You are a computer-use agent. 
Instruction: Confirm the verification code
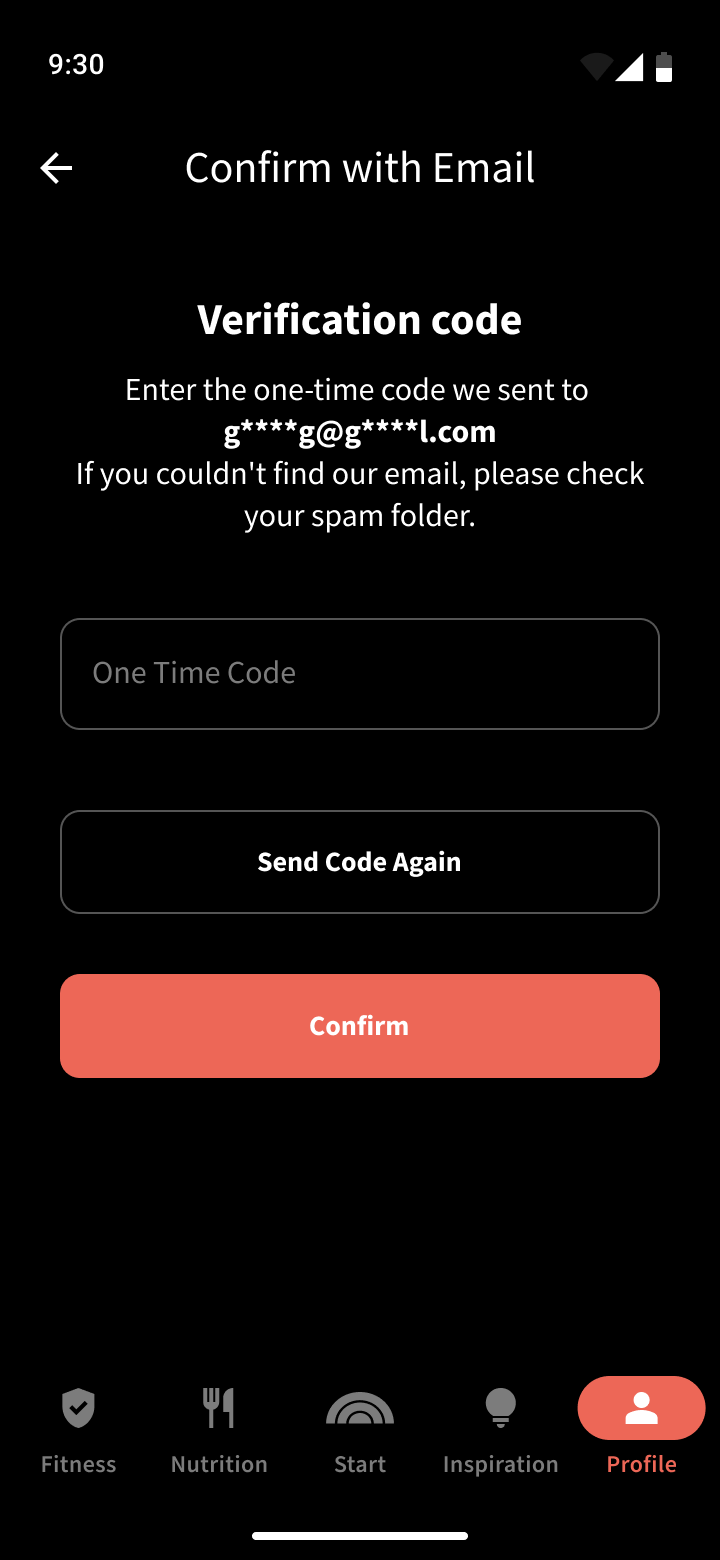pos(360,1026)
